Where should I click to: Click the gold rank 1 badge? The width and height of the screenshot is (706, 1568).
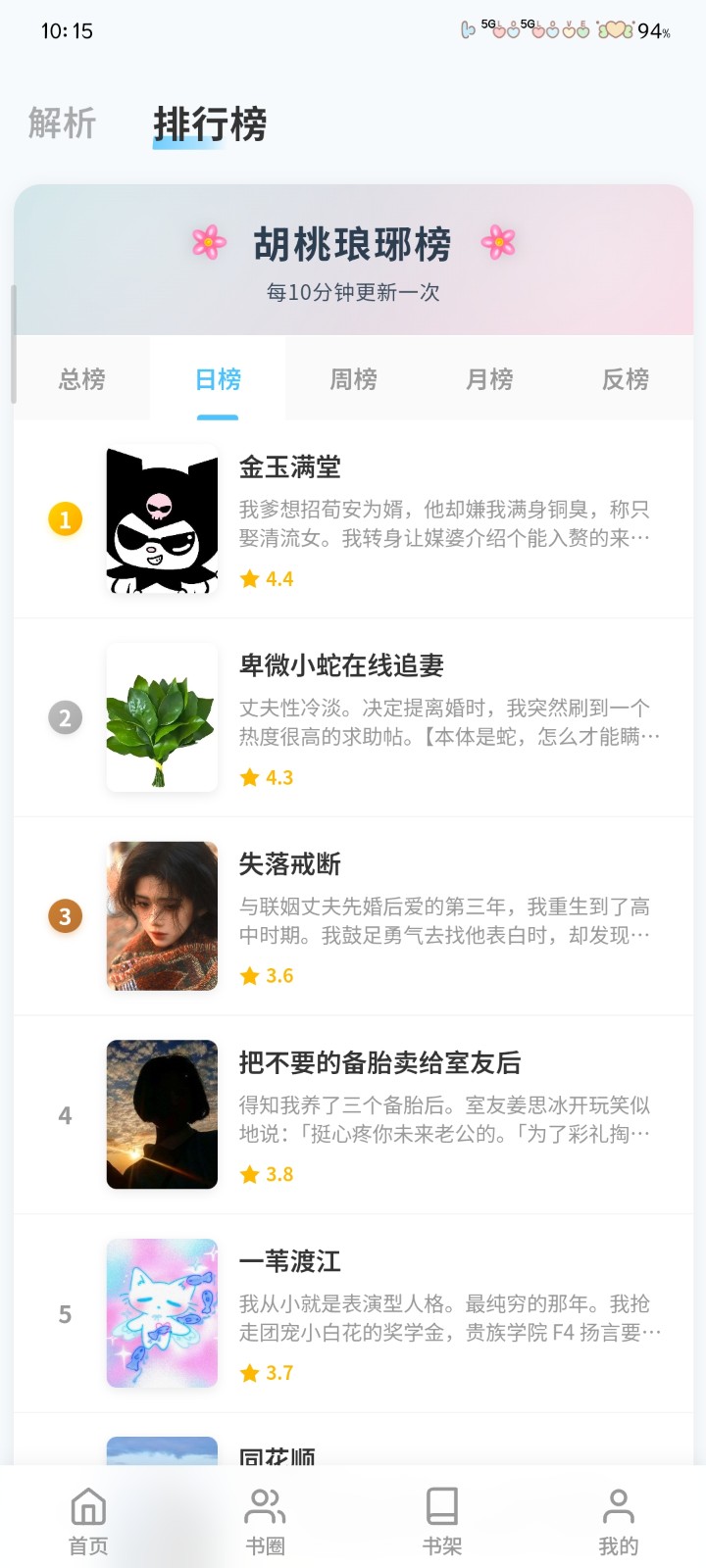pos(65,519)
